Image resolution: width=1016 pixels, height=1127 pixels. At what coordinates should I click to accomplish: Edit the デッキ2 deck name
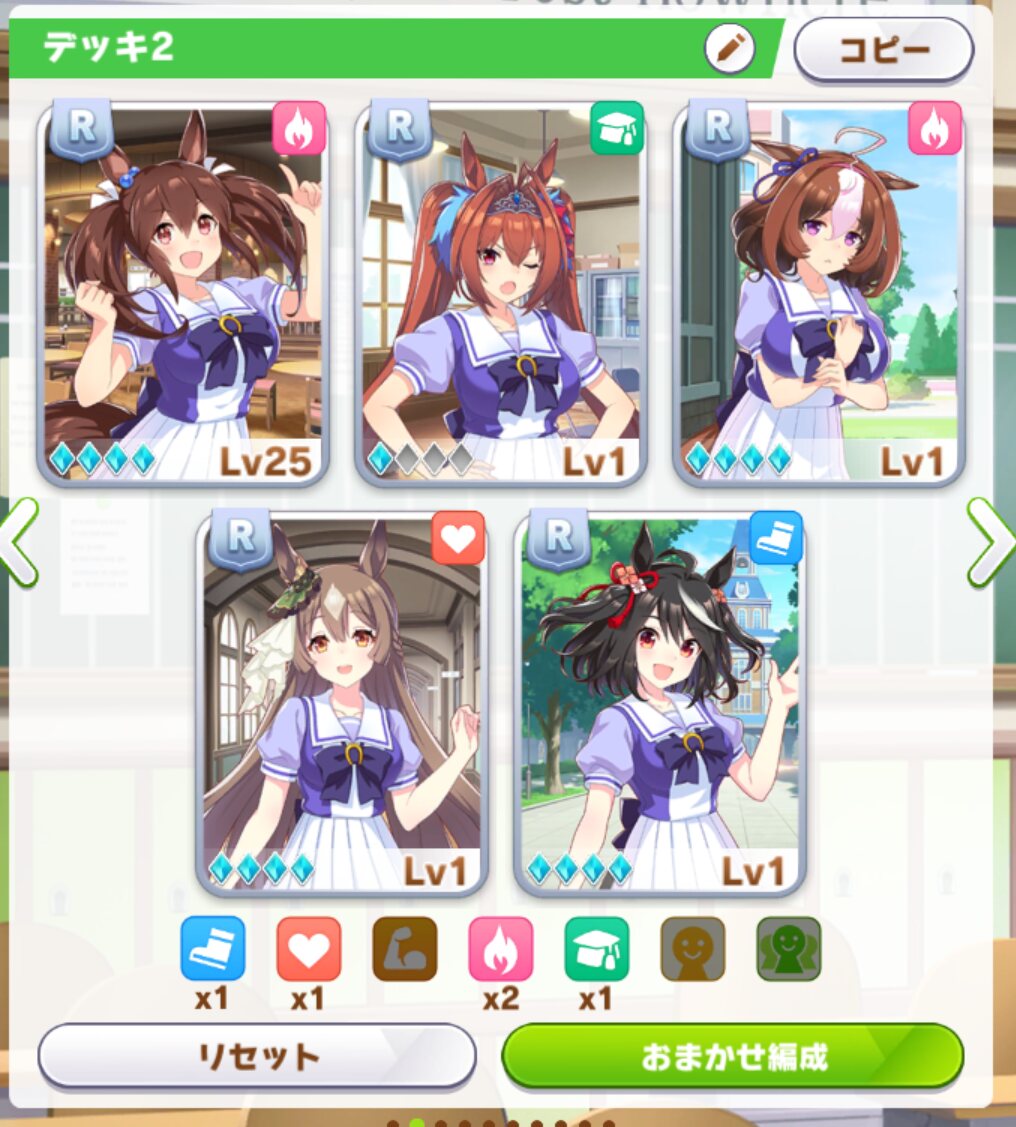pyautogui.click(x=729, y=49)
